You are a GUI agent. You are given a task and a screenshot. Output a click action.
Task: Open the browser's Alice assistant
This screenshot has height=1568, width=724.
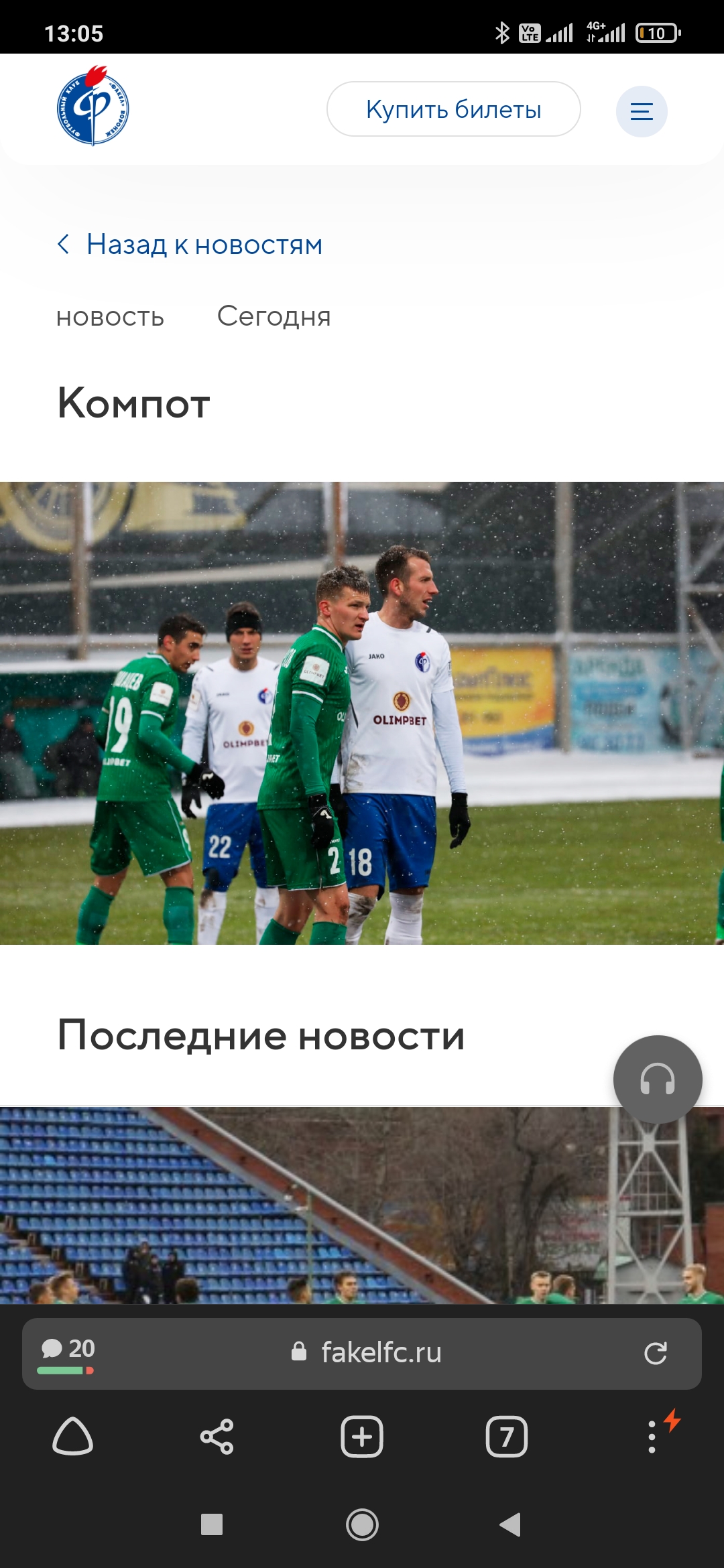click(x=72, y=1437)
